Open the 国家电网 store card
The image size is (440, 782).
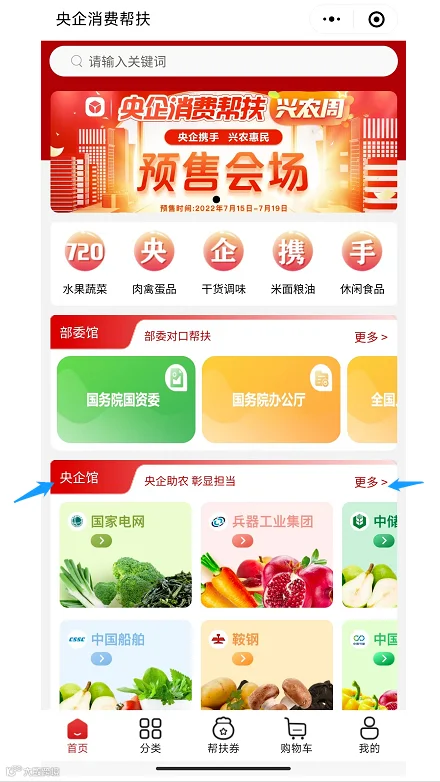(125, 555)
